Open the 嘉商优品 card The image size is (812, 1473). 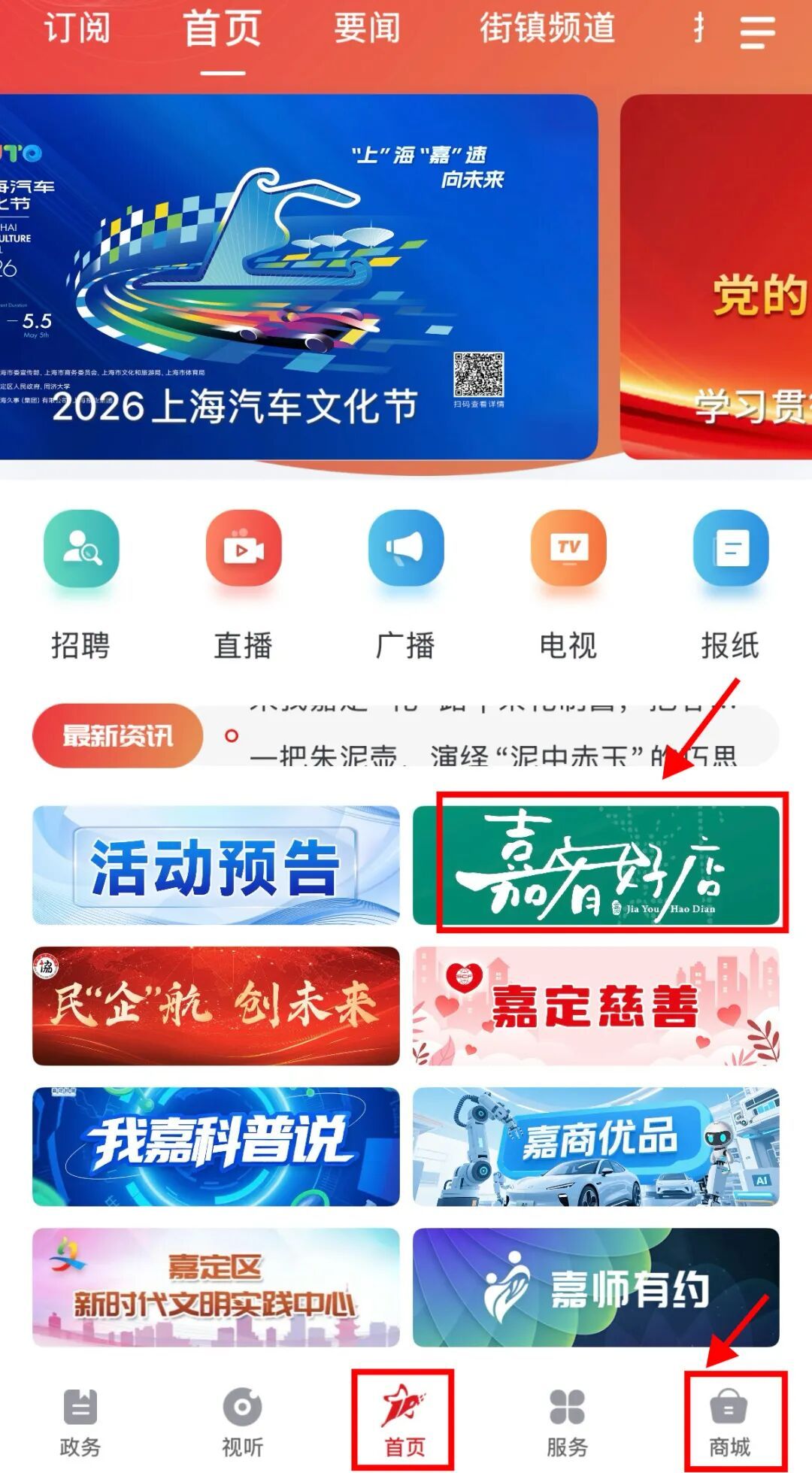(596, 1147)
